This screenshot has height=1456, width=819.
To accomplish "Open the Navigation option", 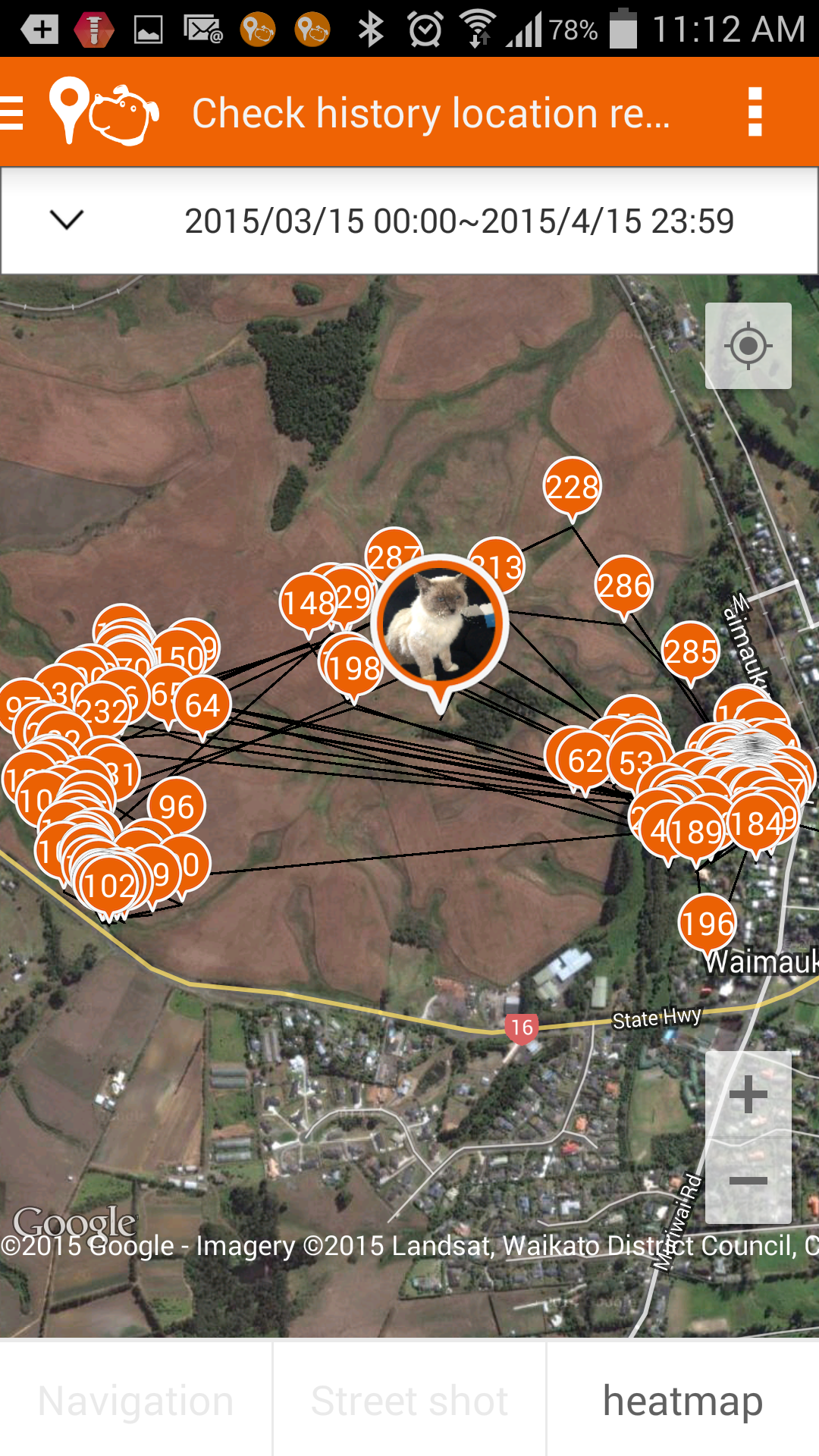I will (x=136, y=1400).
